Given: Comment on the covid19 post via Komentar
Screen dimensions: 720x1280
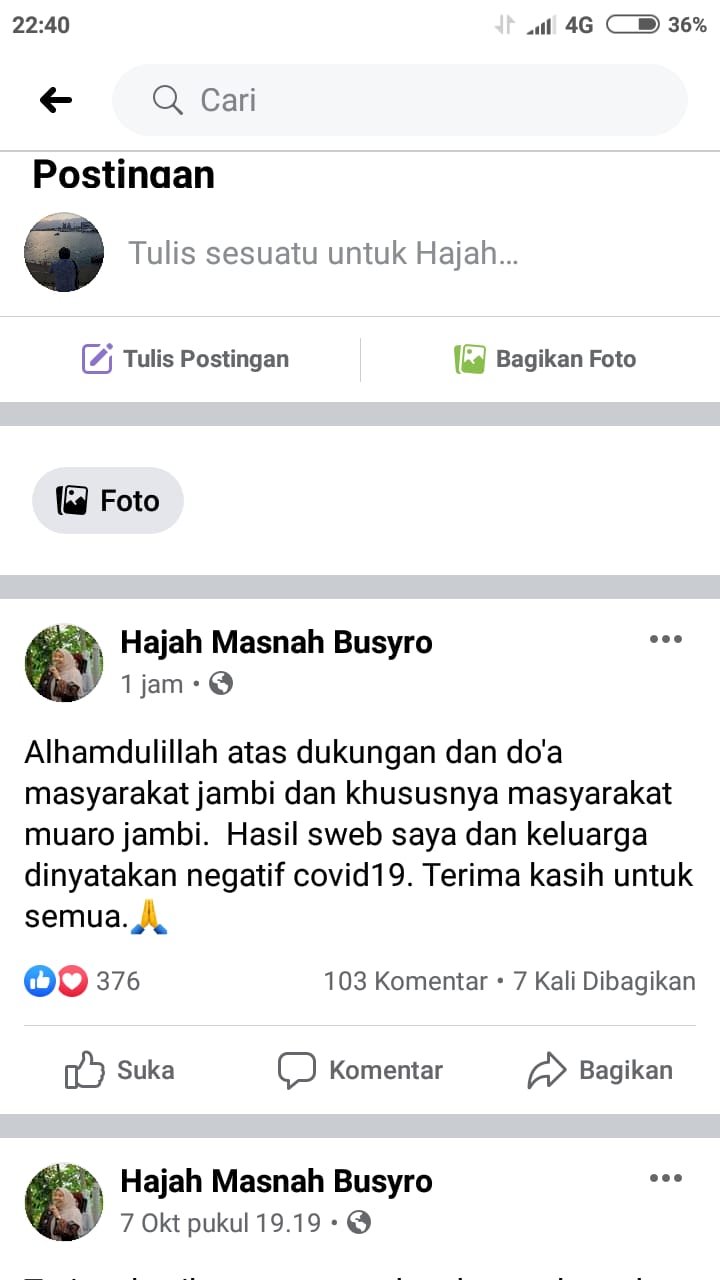Looking at the screenshot, I should click(x=360, y=1070).
